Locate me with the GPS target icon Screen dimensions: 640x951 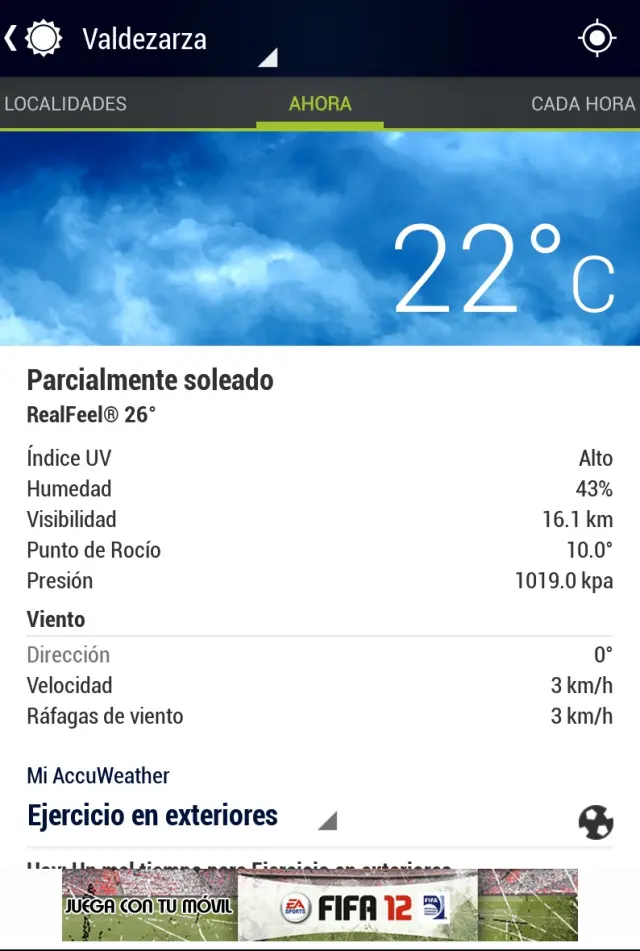596,39
